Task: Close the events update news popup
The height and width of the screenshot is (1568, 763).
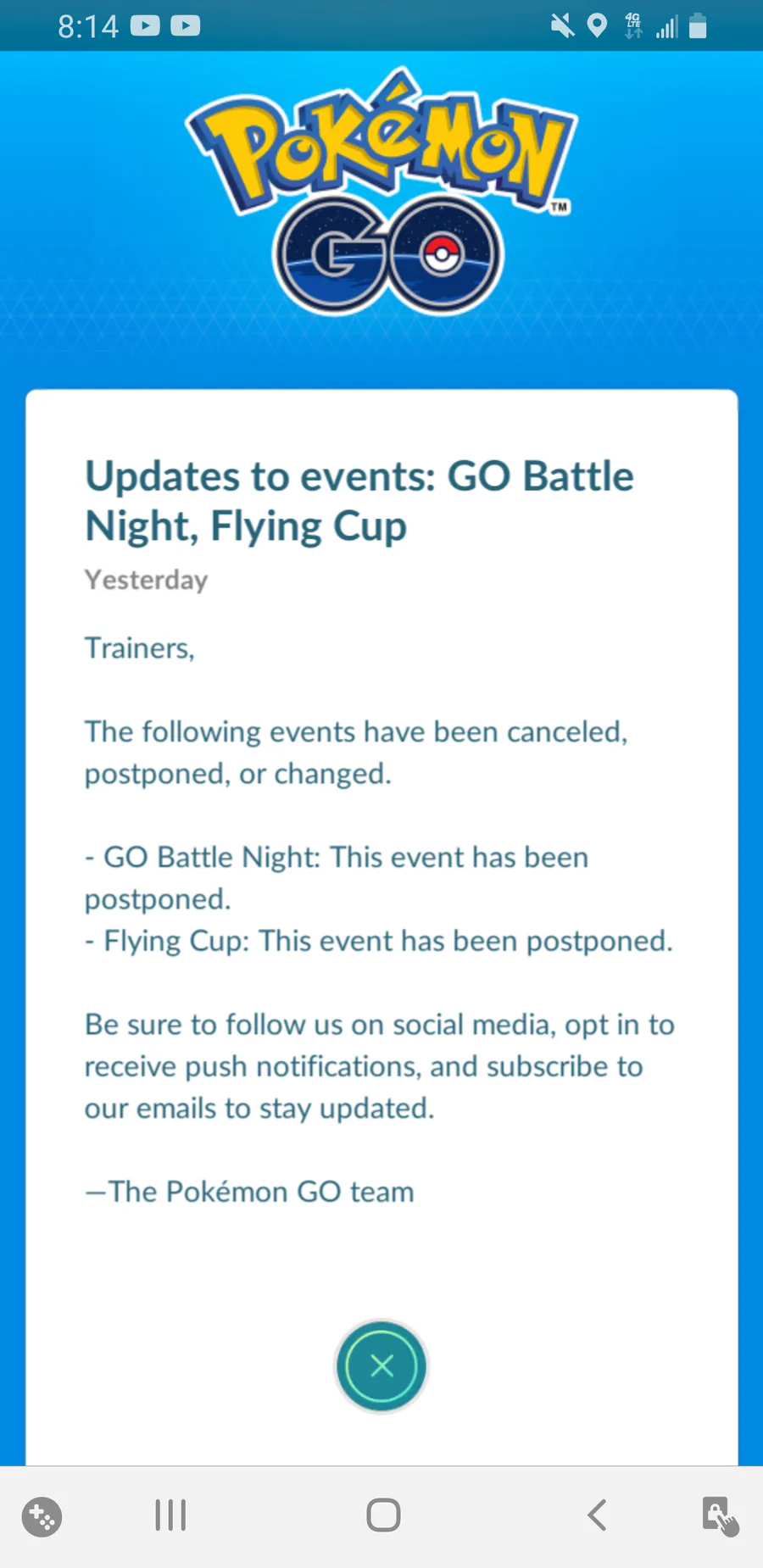Action: [381, 1365]
